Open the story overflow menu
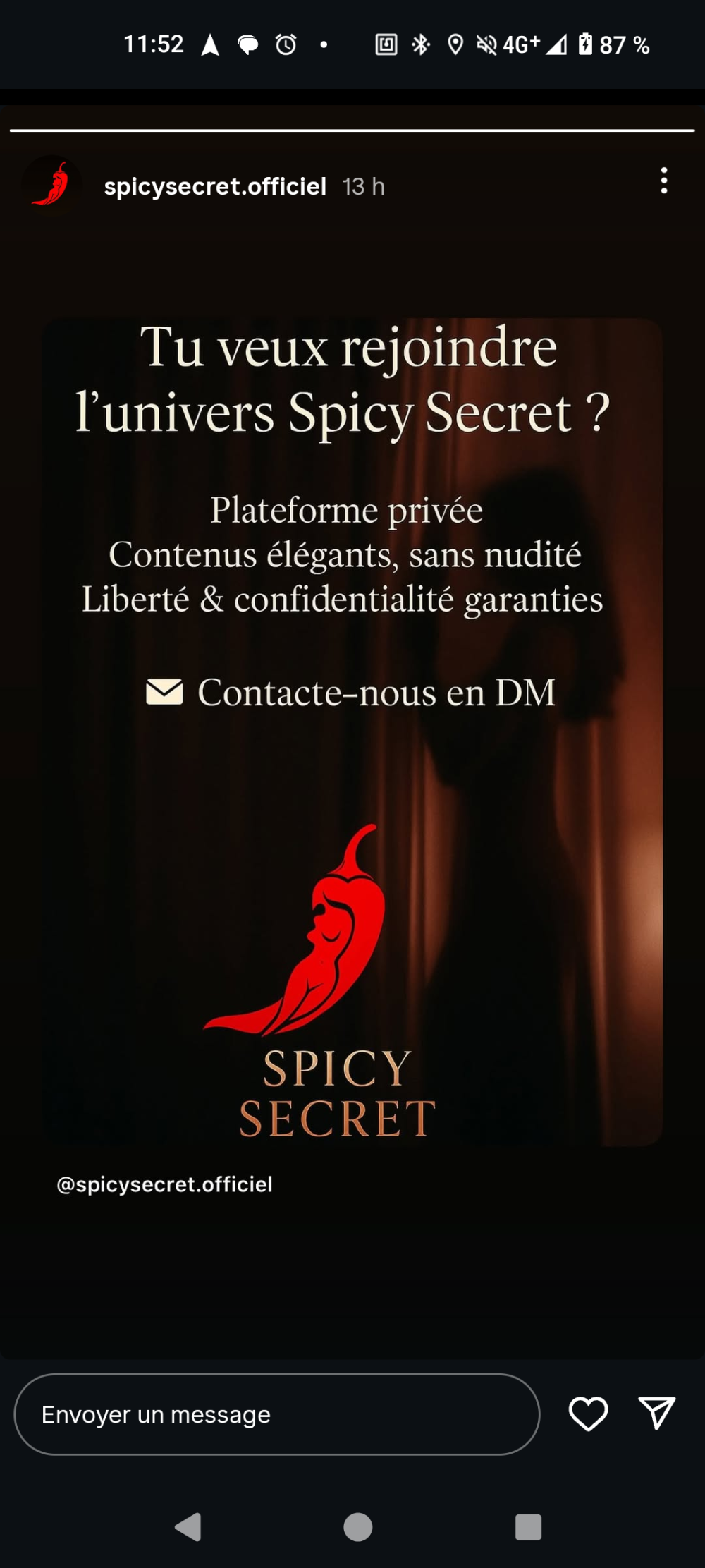Viewport: 705px width, 1568px height. tap(663, 181)
